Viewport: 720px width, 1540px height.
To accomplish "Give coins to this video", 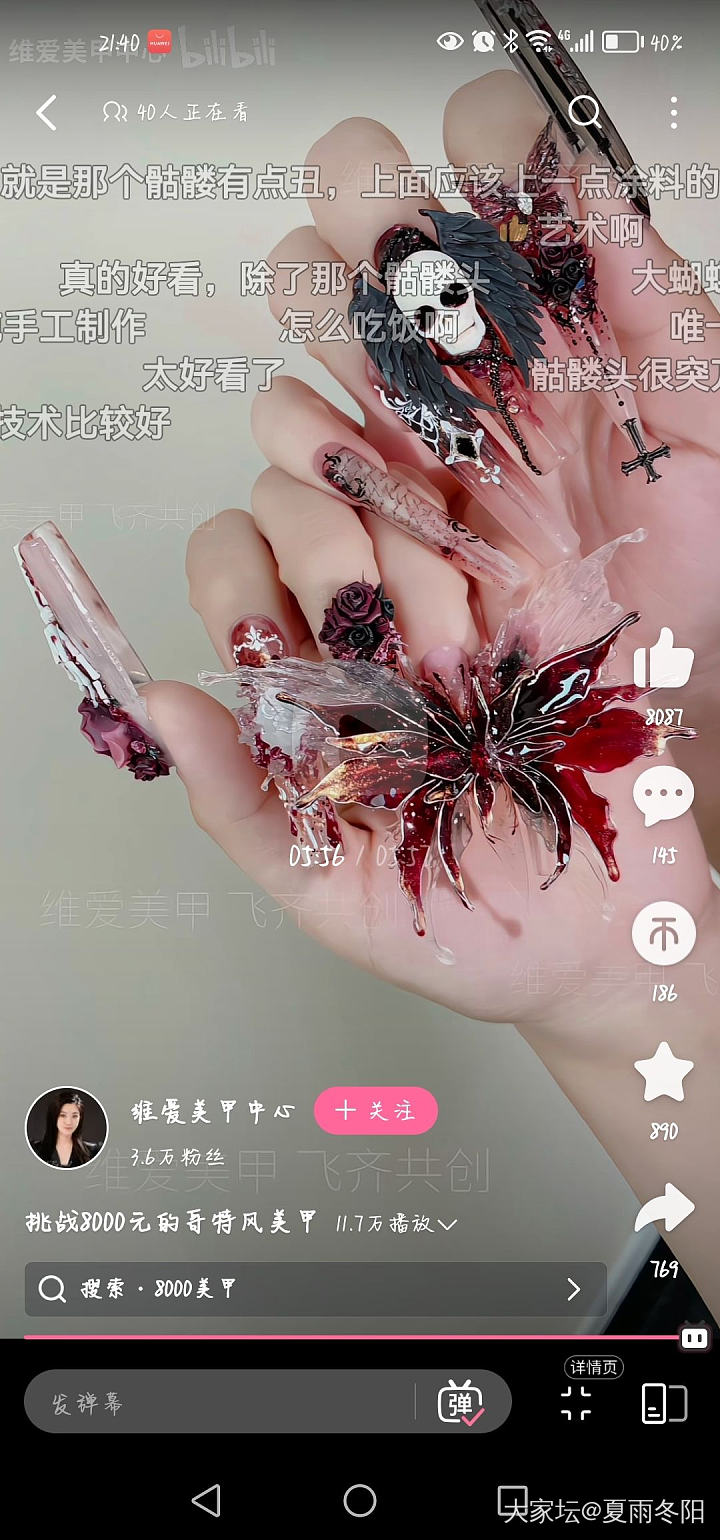I will [x=663, y=935].
